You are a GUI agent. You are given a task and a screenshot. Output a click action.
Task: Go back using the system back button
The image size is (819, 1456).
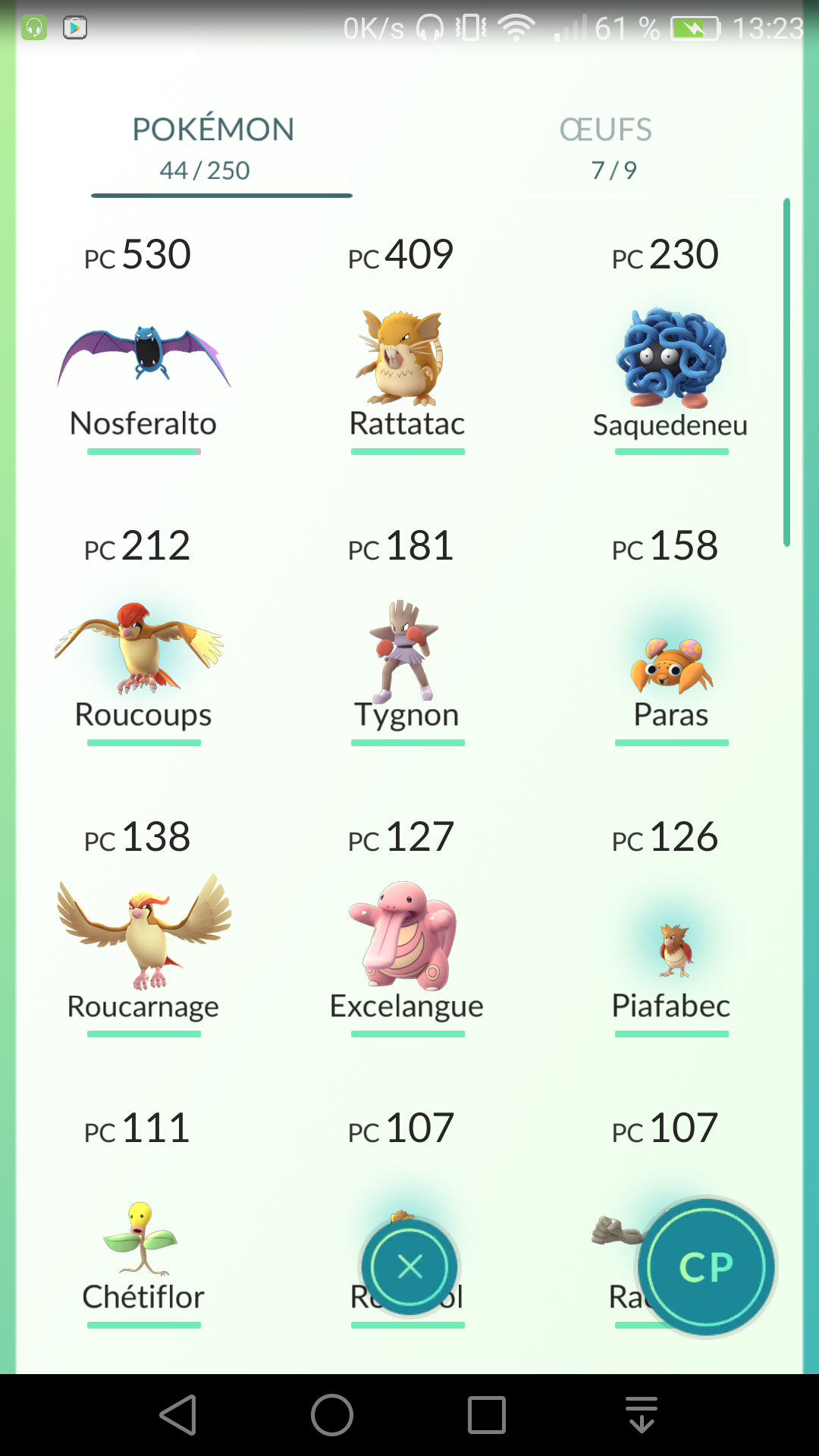[179, 1415]
